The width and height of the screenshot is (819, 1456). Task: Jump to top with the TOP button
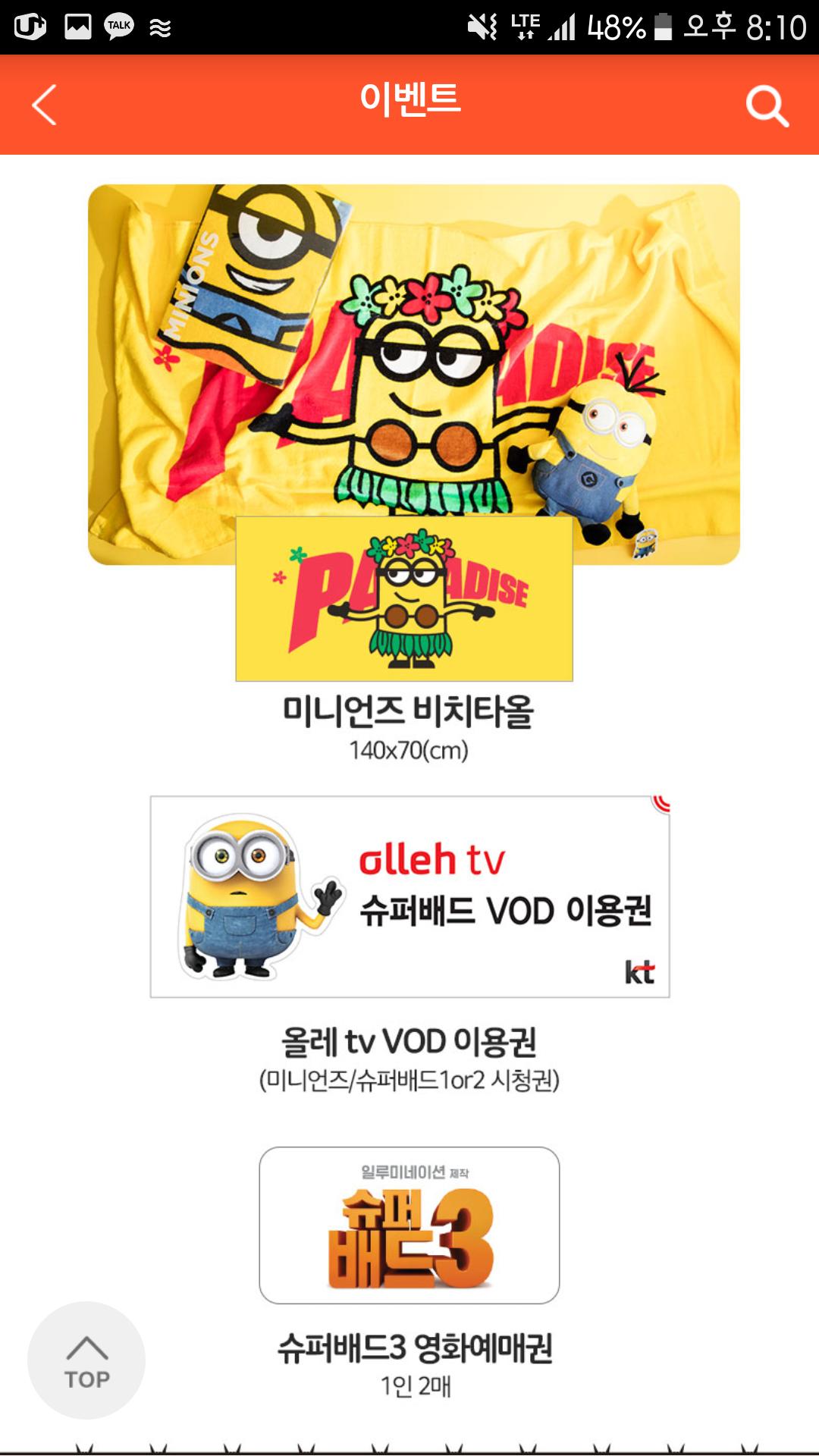tap(86, 1360)
